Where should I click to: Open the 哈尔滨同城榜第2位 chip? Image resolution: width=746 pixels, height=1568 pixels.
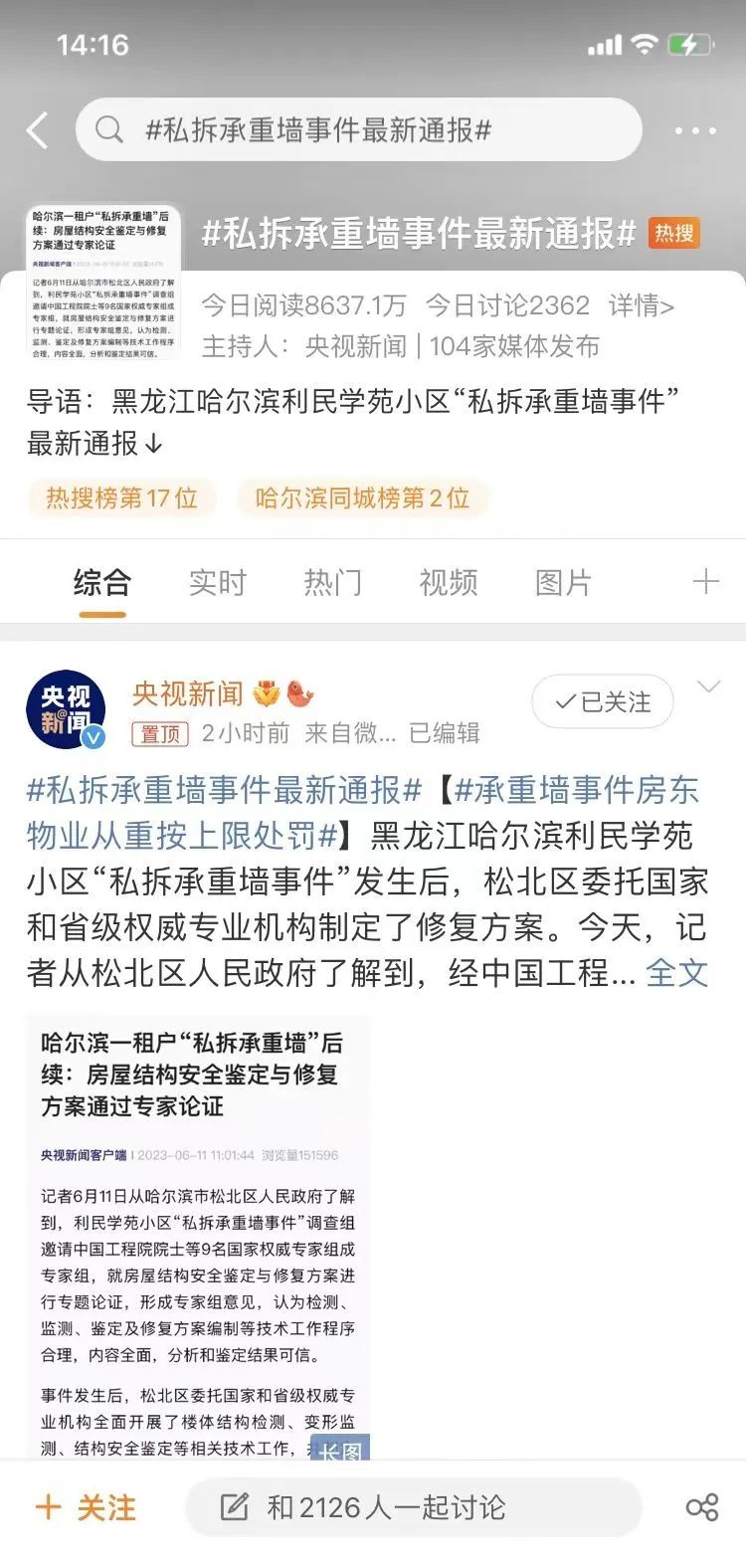pyautogui.click(x=362, y=497)
